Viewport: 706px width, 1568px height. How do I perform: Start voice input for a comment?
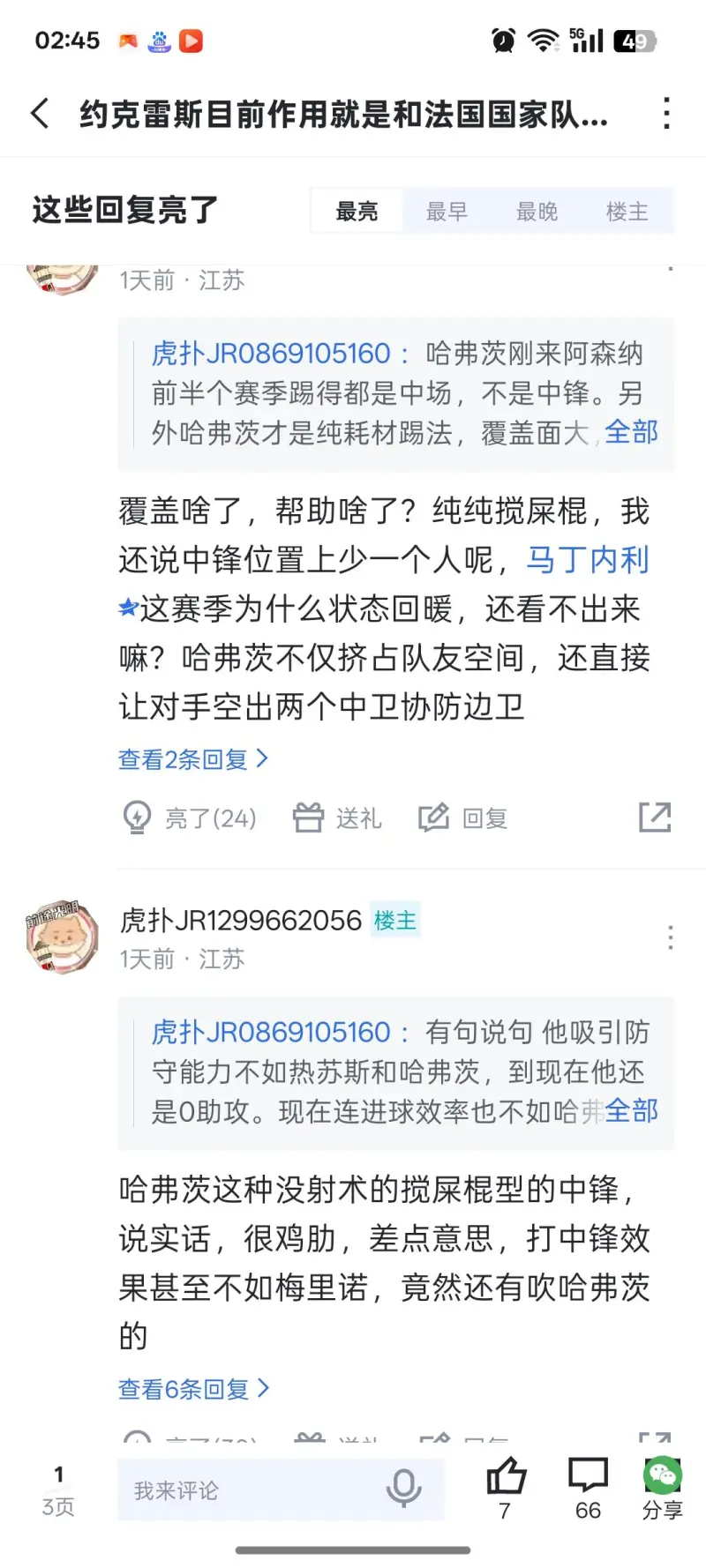point(403,1489)
